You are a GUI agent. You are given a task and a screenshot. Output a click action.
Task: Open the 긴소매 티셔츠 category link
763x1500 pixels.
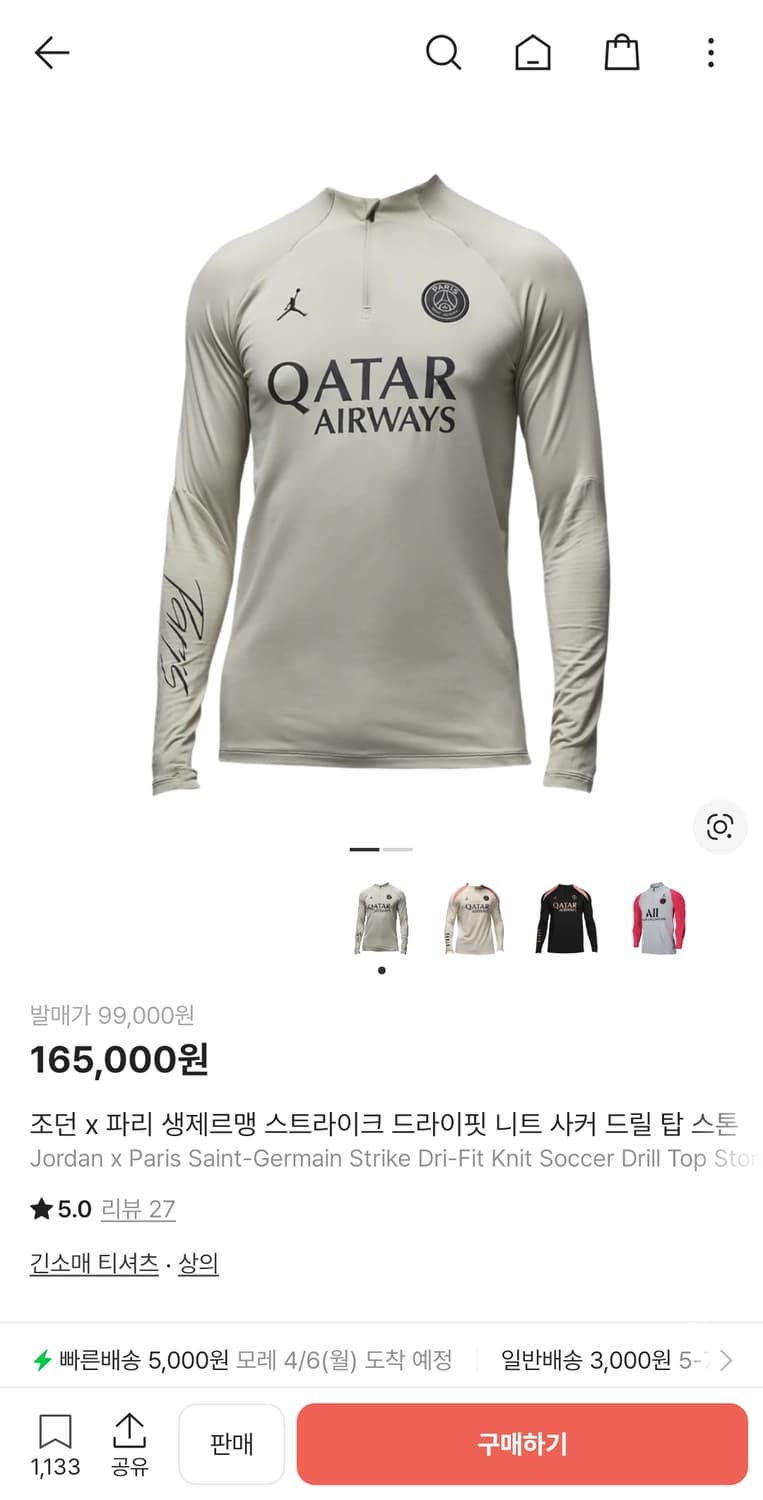(x=93, y=1262)
